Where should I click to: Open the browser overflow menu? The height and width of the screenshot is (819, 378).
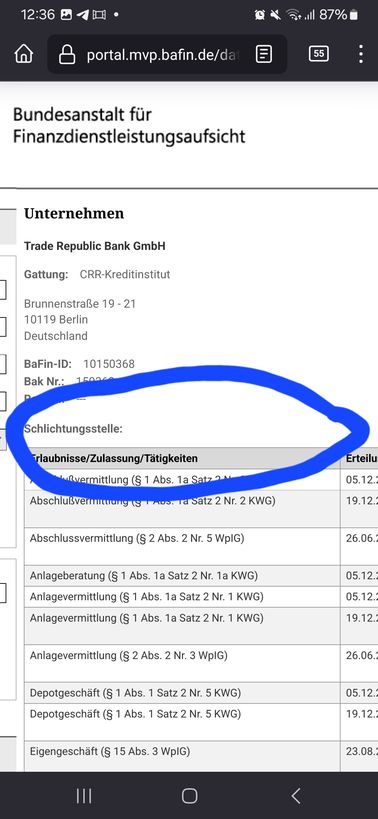(361, 54)
